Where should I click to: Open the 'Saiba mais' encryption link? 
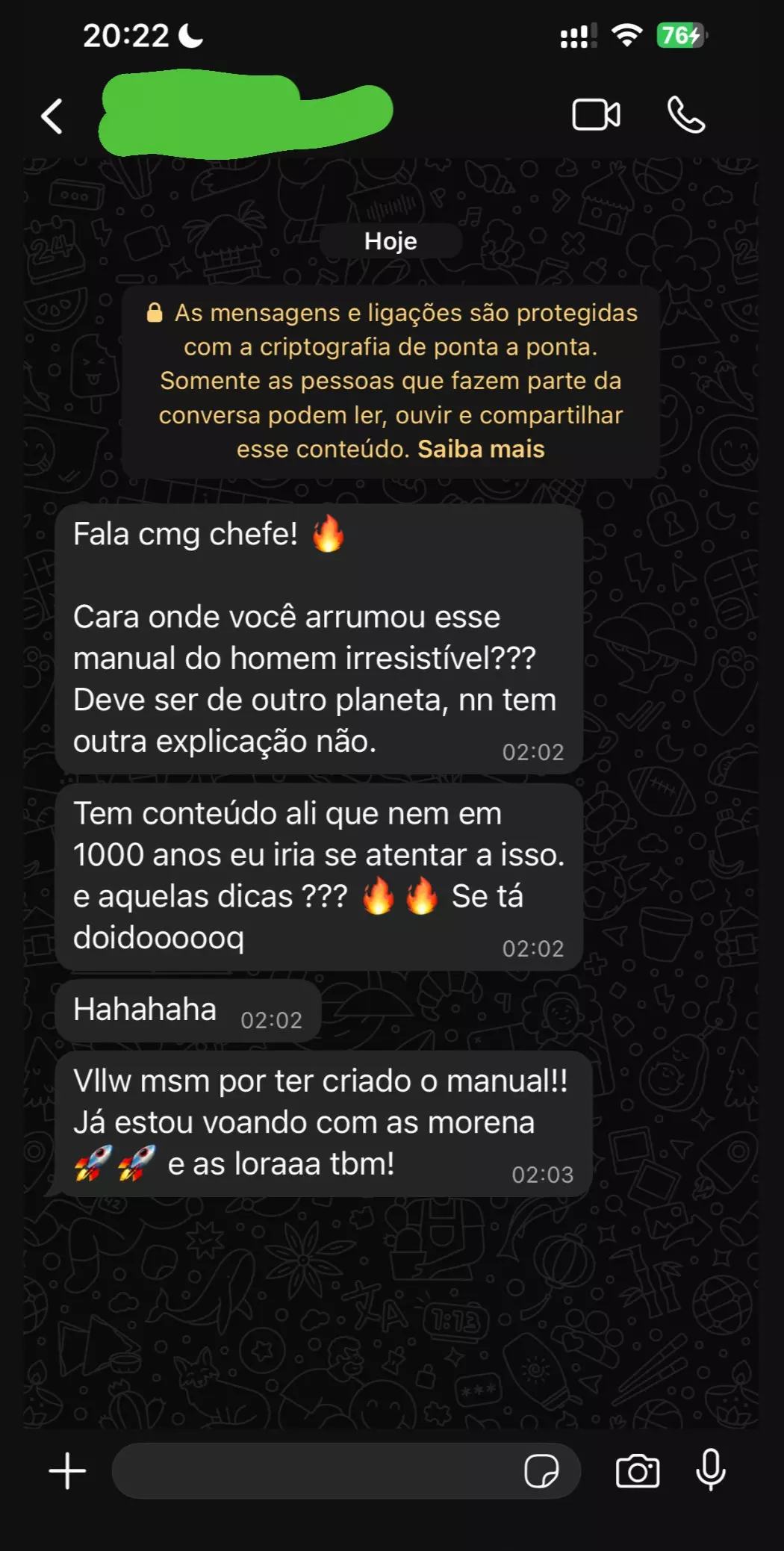pyautogui.click(x=481, y=449)
